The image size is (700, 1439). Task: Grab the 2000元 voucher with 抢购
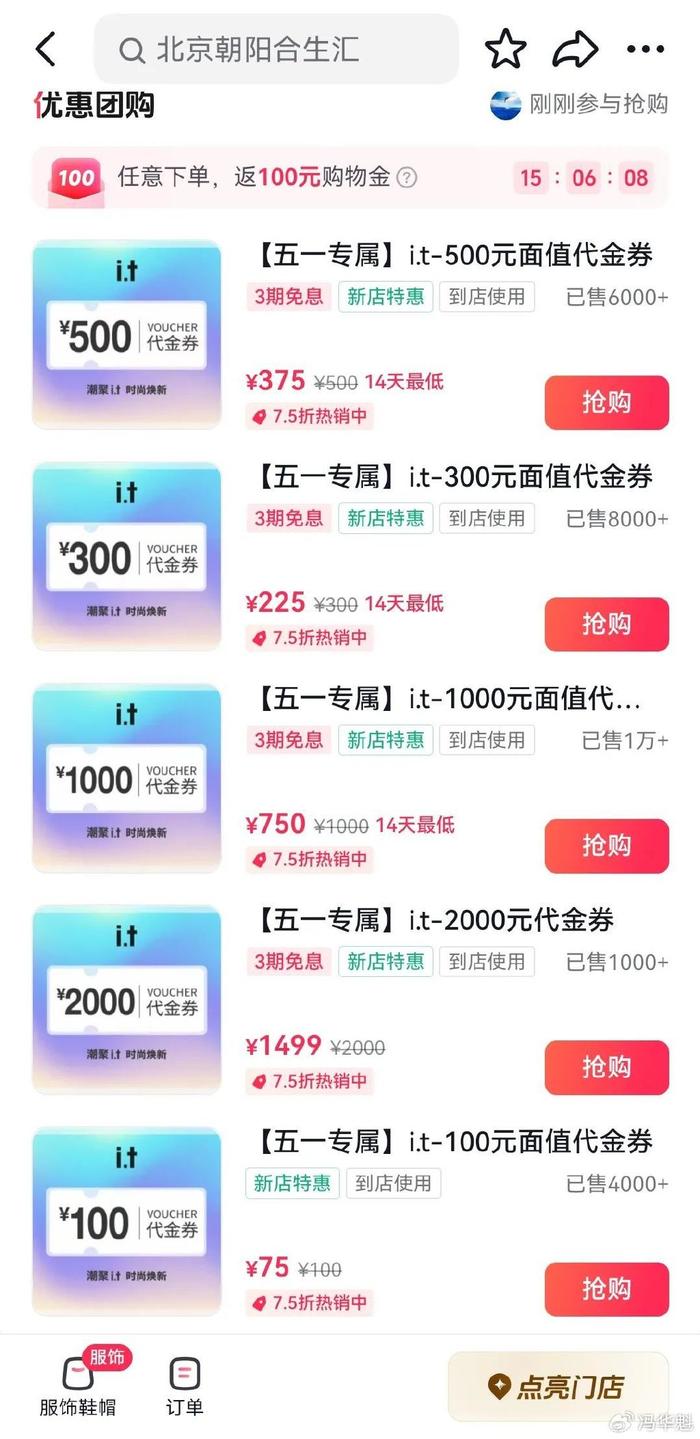[x=606, y=1067]
